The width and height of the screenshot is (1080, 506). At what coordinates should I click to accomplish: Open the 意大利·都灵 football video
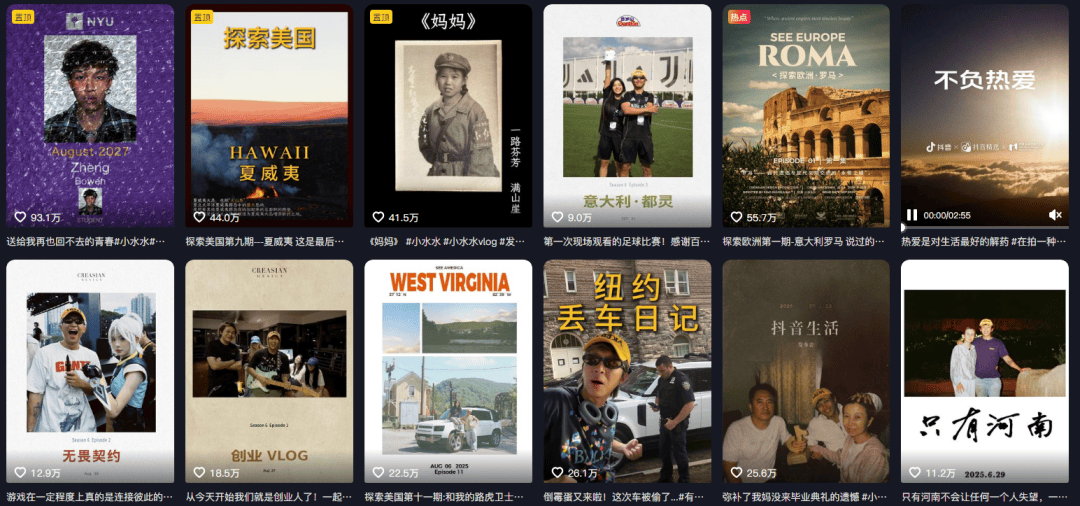pyautogui.click(x=627, y=115)
